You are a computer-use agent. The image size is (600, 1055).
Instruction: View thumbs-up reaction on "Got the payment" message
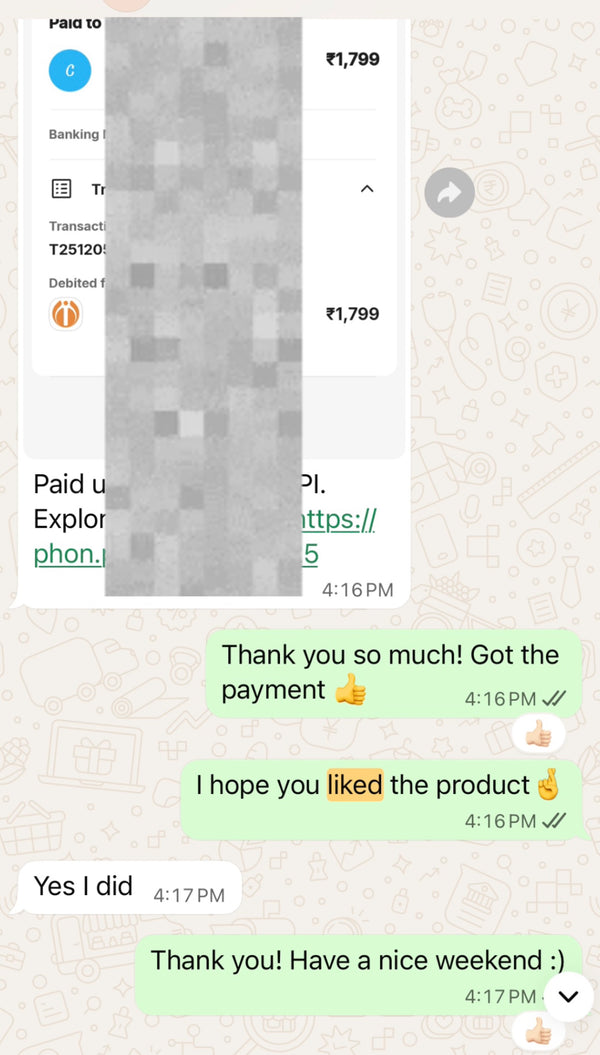[538, 735]
